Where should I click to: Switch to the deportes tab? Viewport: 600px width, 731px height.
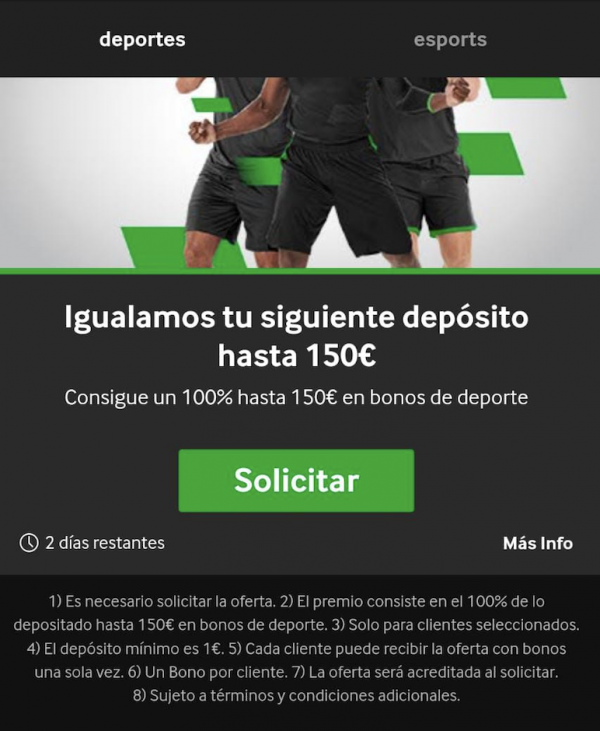point(142,40)
